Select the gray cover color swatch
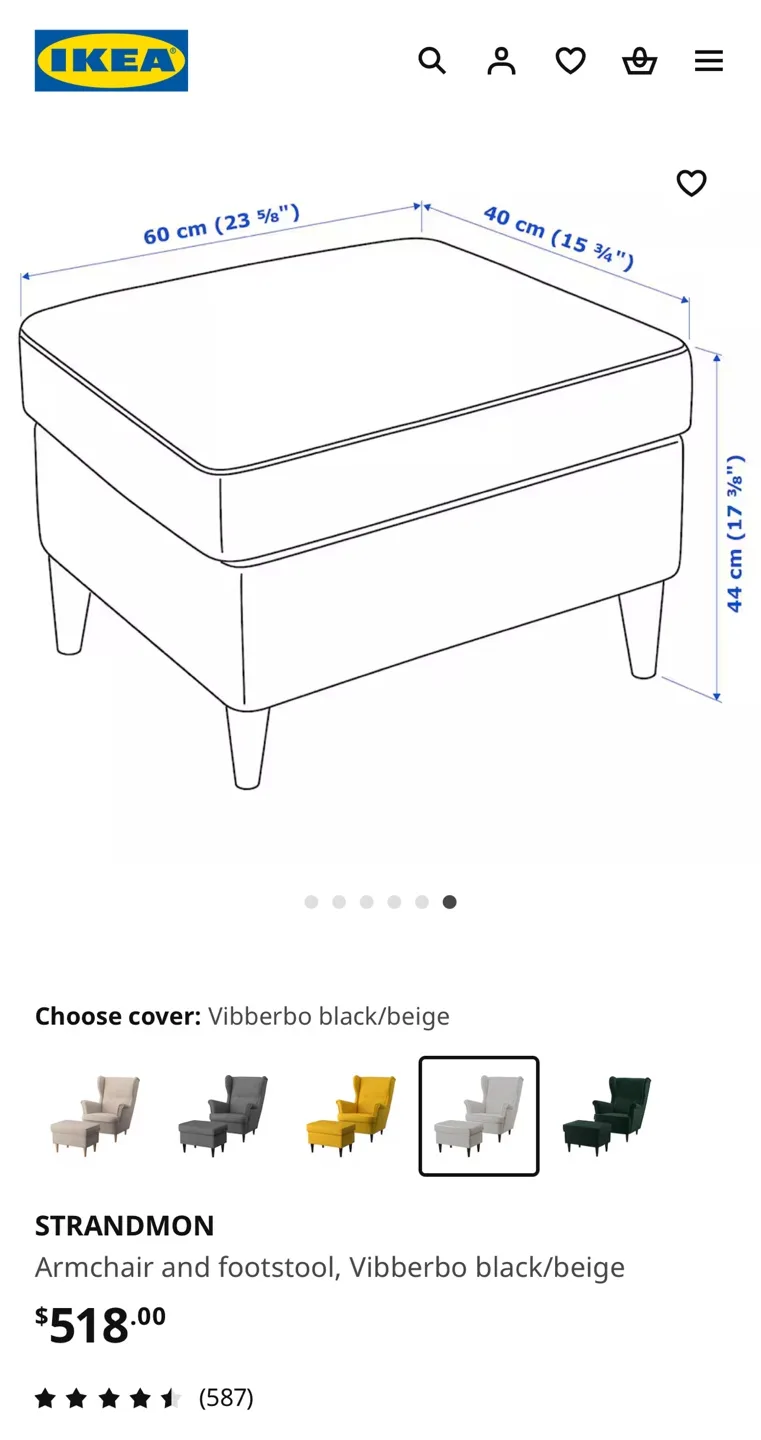This screenshot has width=761, height=1440. click(223, 1115)
